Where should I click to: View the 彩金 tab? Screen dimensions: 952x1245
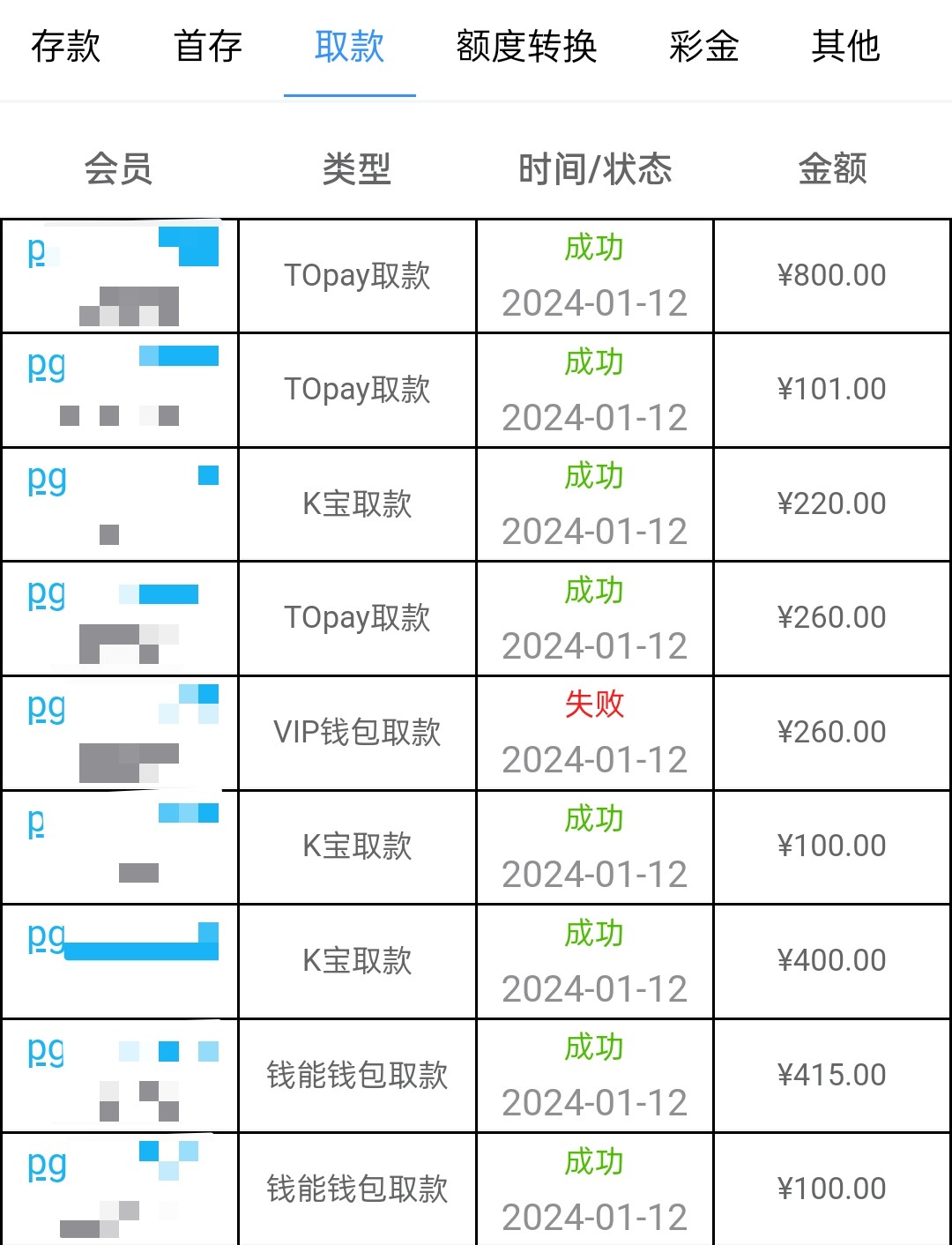tap(703, 47)
